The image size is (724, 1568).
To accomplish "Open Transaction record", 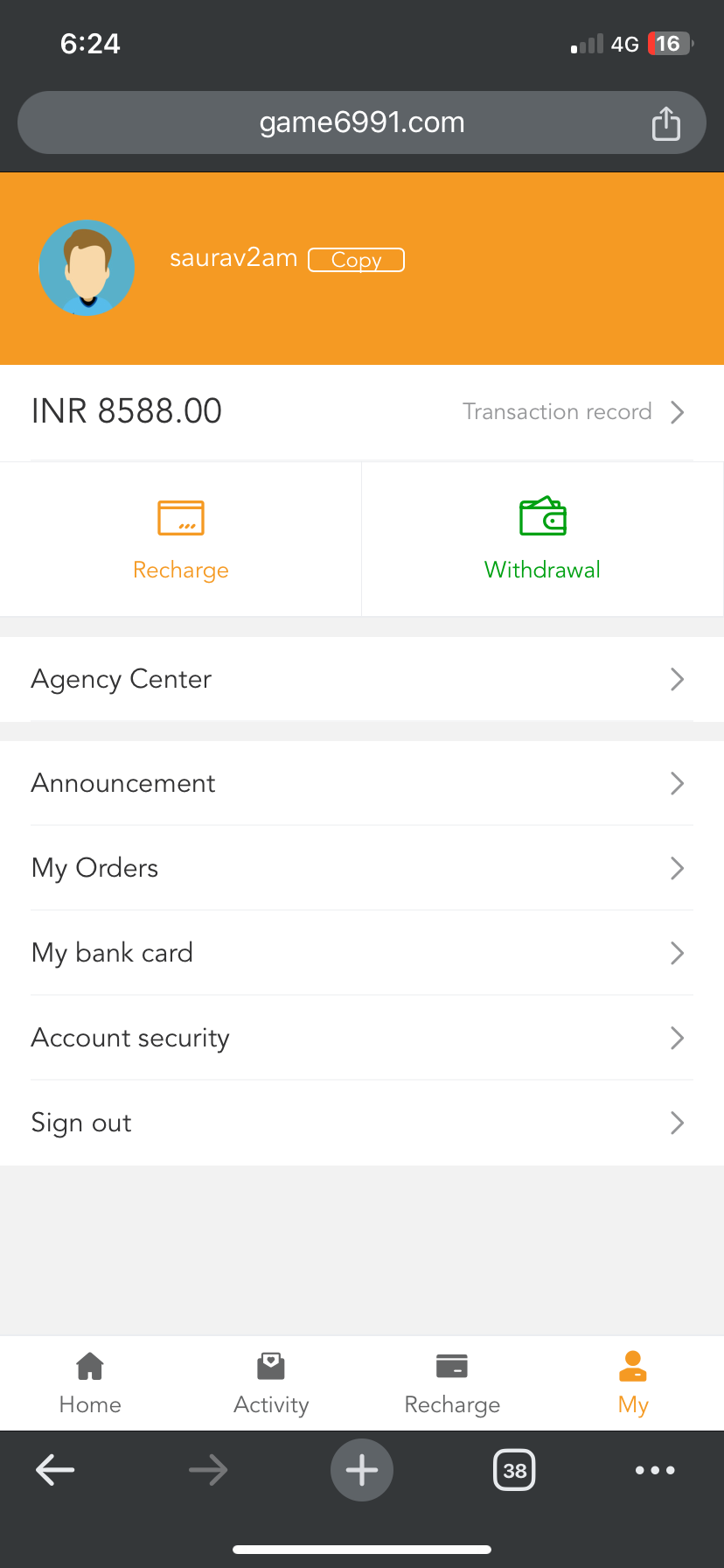I will tap(573, 412).
